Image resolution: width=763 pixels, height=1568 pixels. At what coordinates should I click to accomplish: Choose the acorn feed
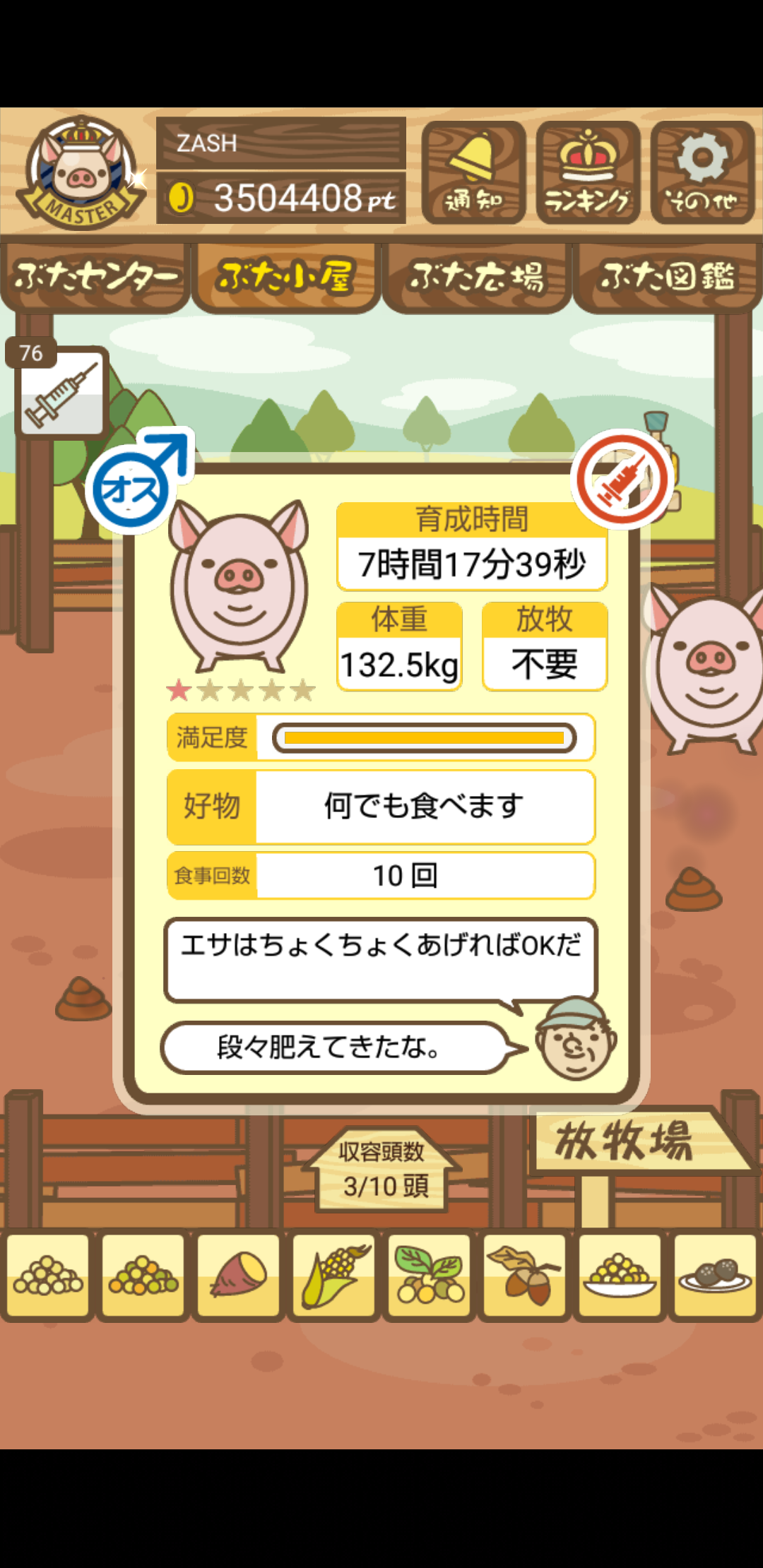[x=525, y=1276]
